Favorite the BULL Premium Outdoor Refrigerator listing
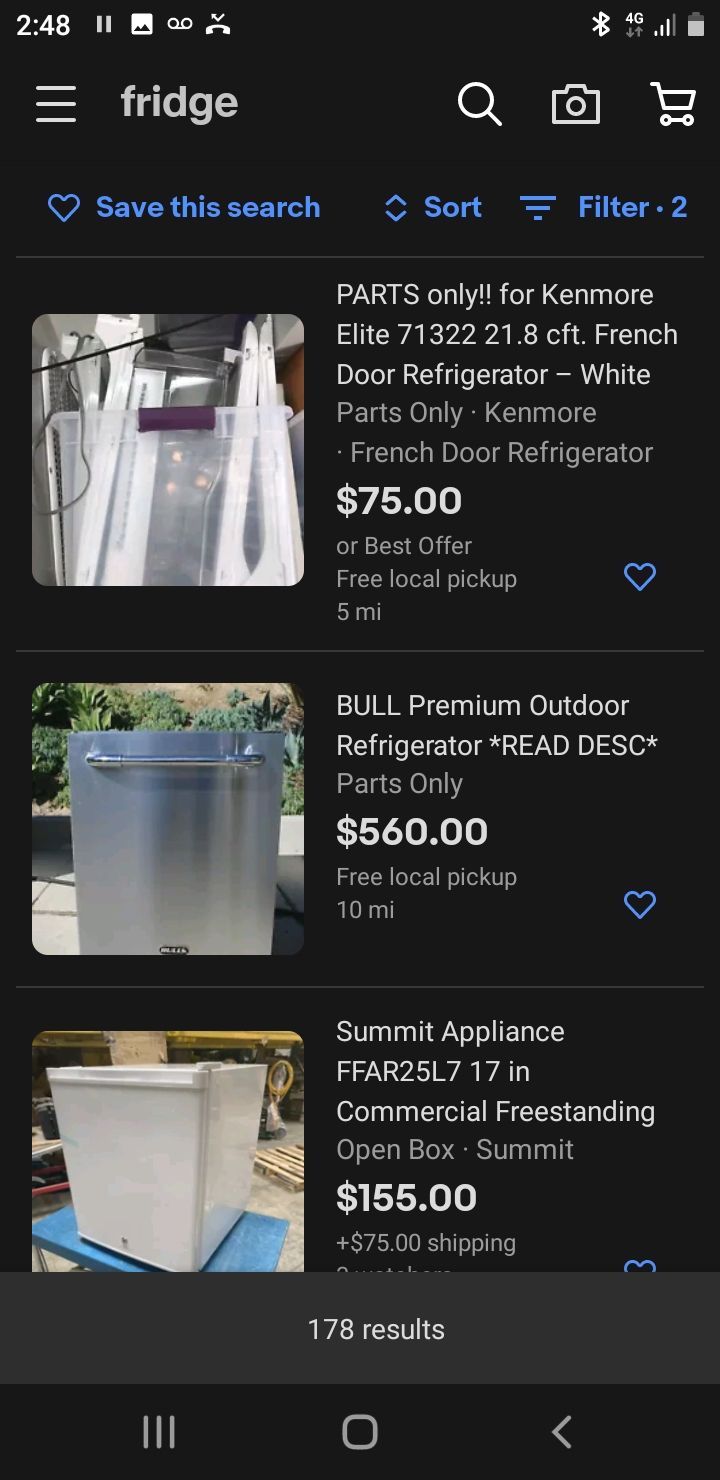The width and height of the screenshot is (720, 1480). tap(640, 905)
